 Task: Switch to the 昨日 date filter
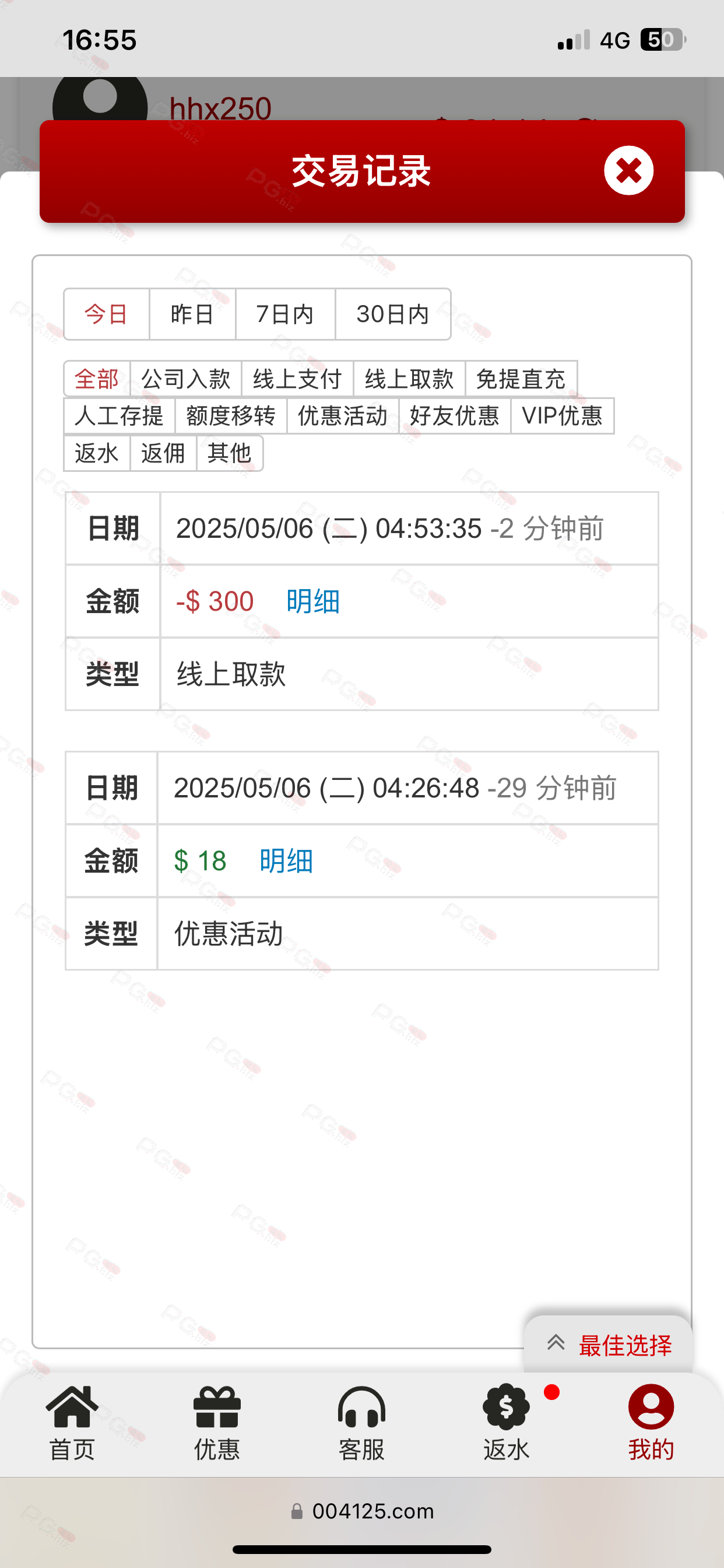pyautogui.click(x=192, y=314)
